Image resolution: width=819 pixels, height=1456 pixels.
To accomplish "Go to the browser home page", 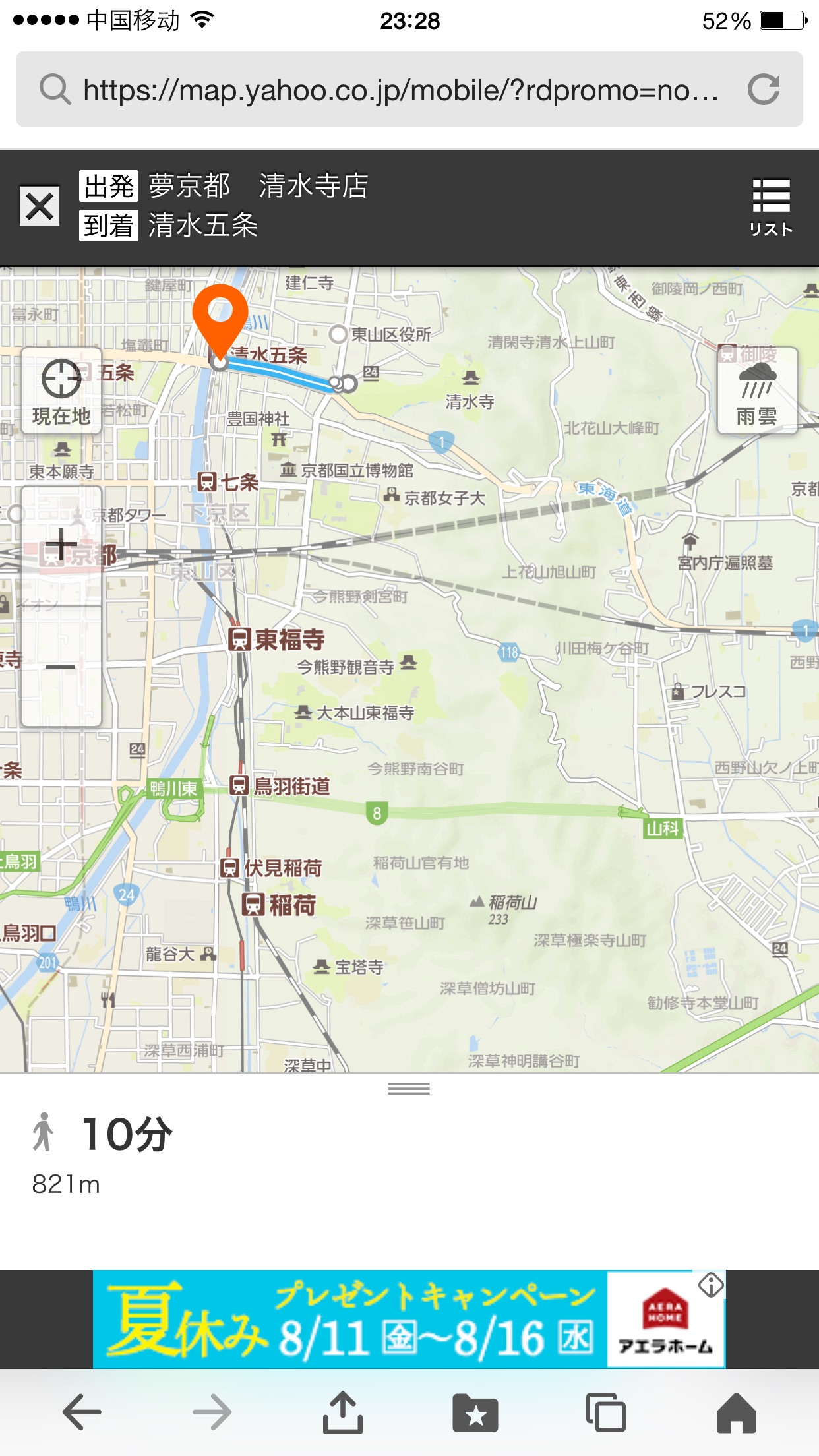I will 736,1412.
